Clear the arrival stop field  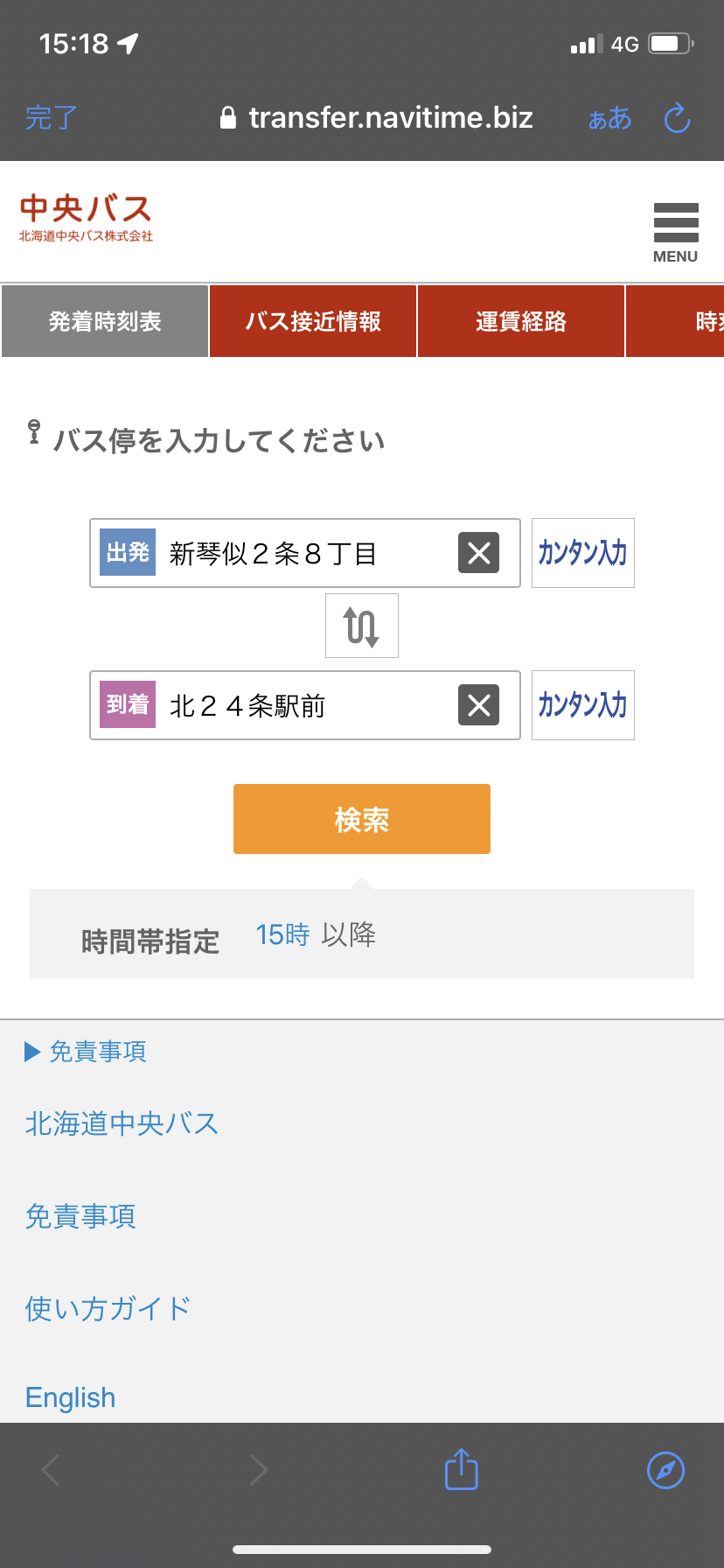tap(478, 705)
